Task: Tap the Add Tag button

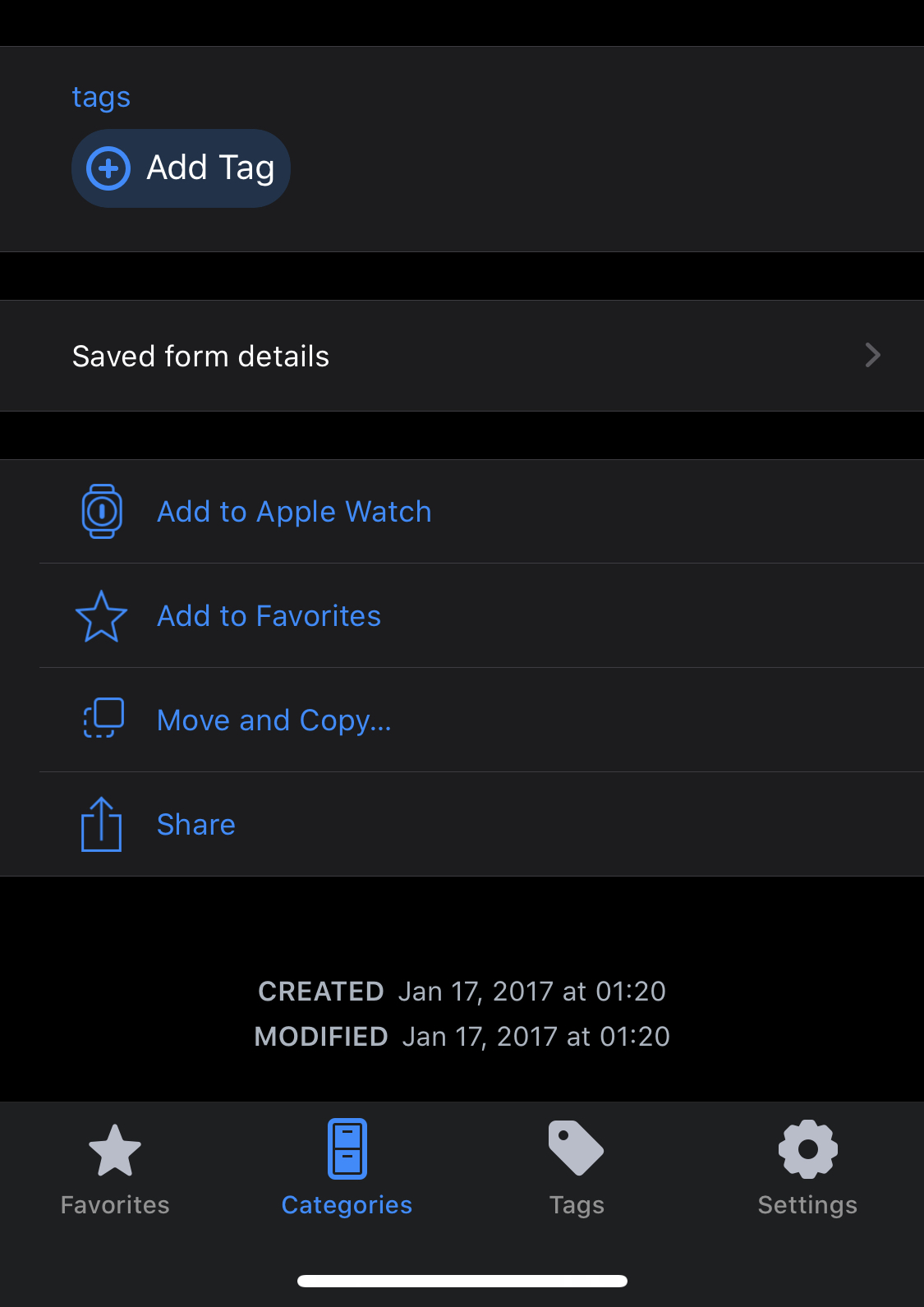Action: click(x=181, y=168)
